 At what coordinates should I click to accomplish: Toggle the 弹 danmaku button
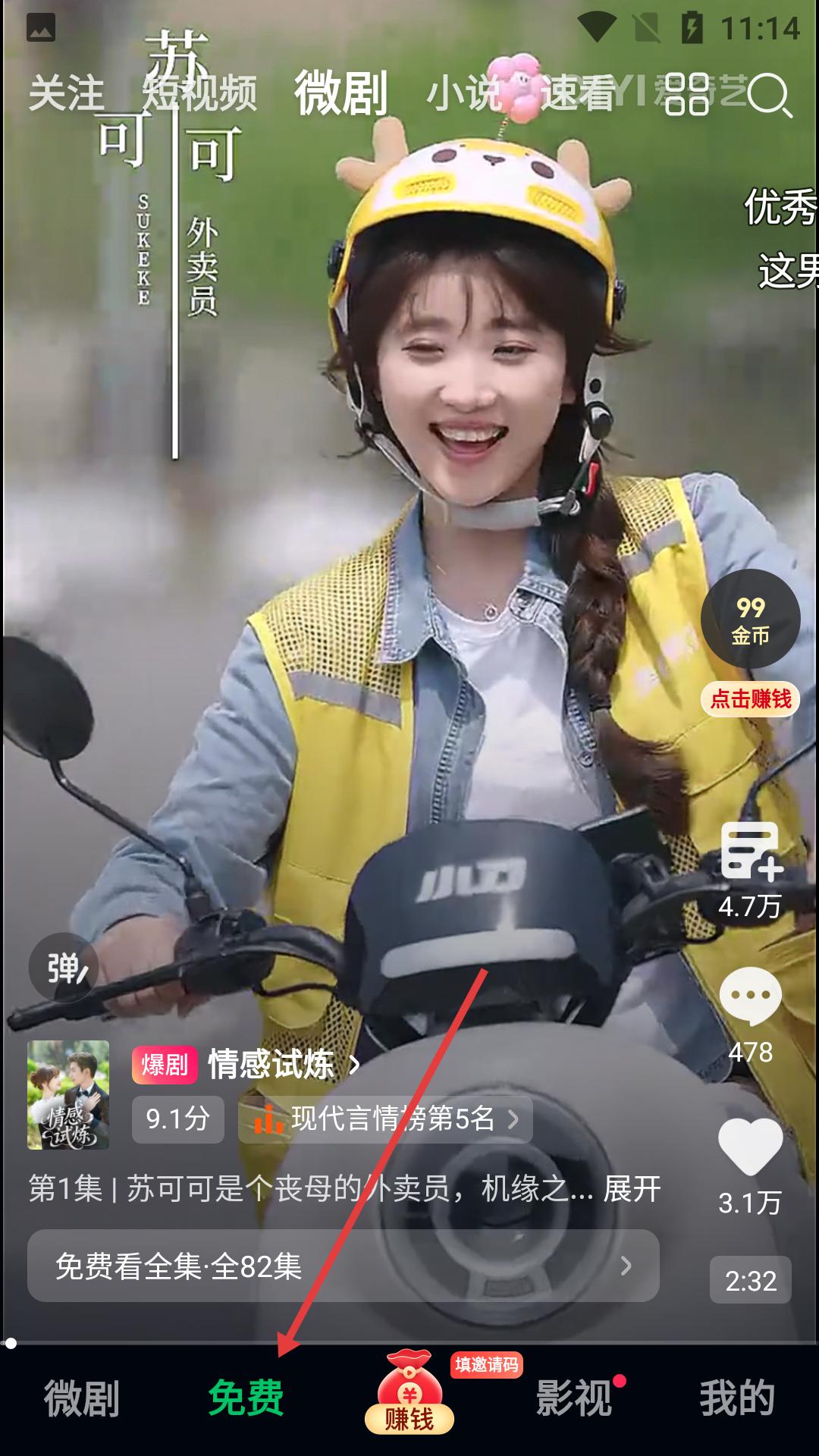[x=64, y=968]
